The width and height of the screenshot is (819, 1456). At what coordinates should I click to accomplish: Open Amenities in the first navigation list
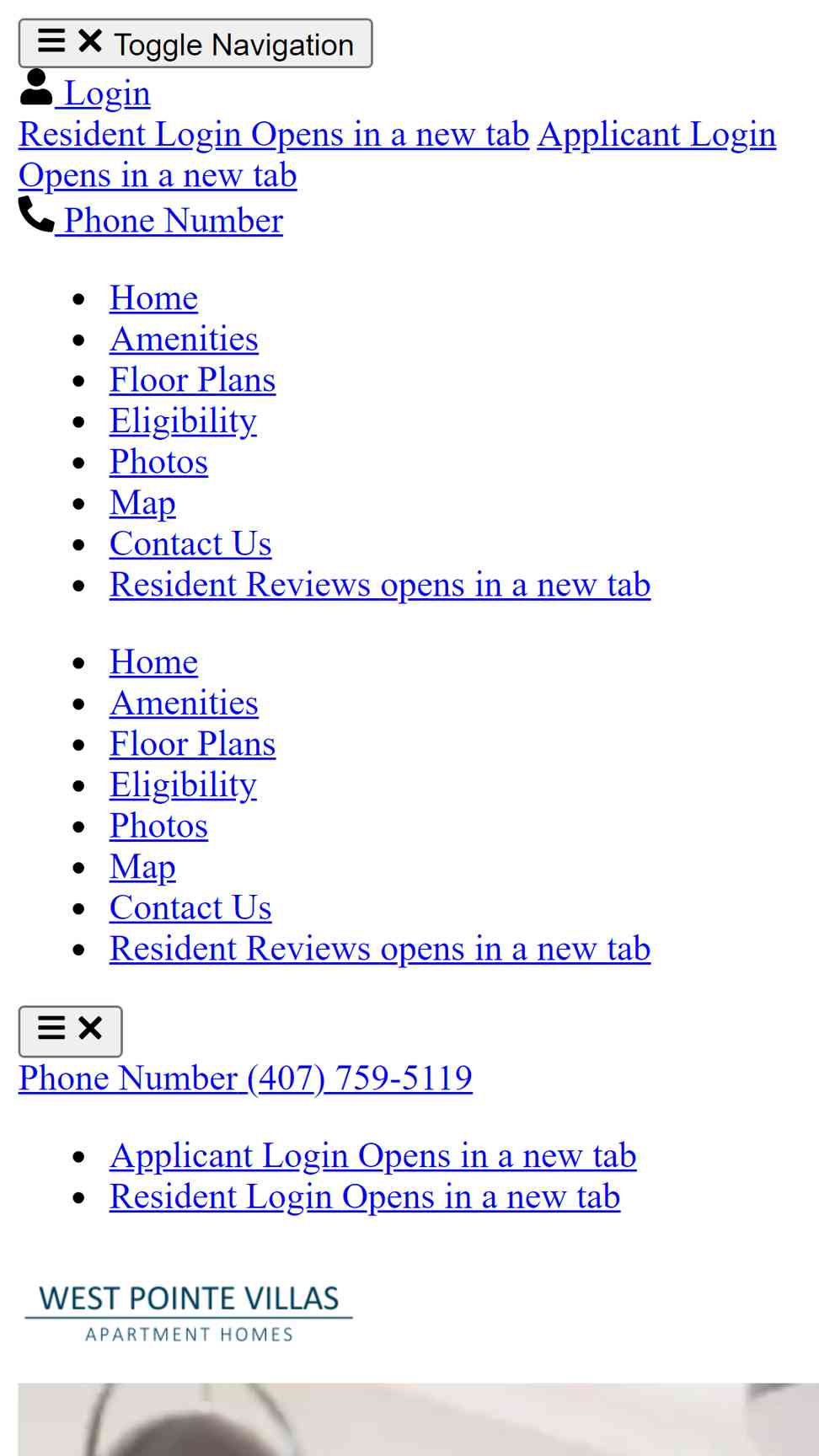(184, 339)
